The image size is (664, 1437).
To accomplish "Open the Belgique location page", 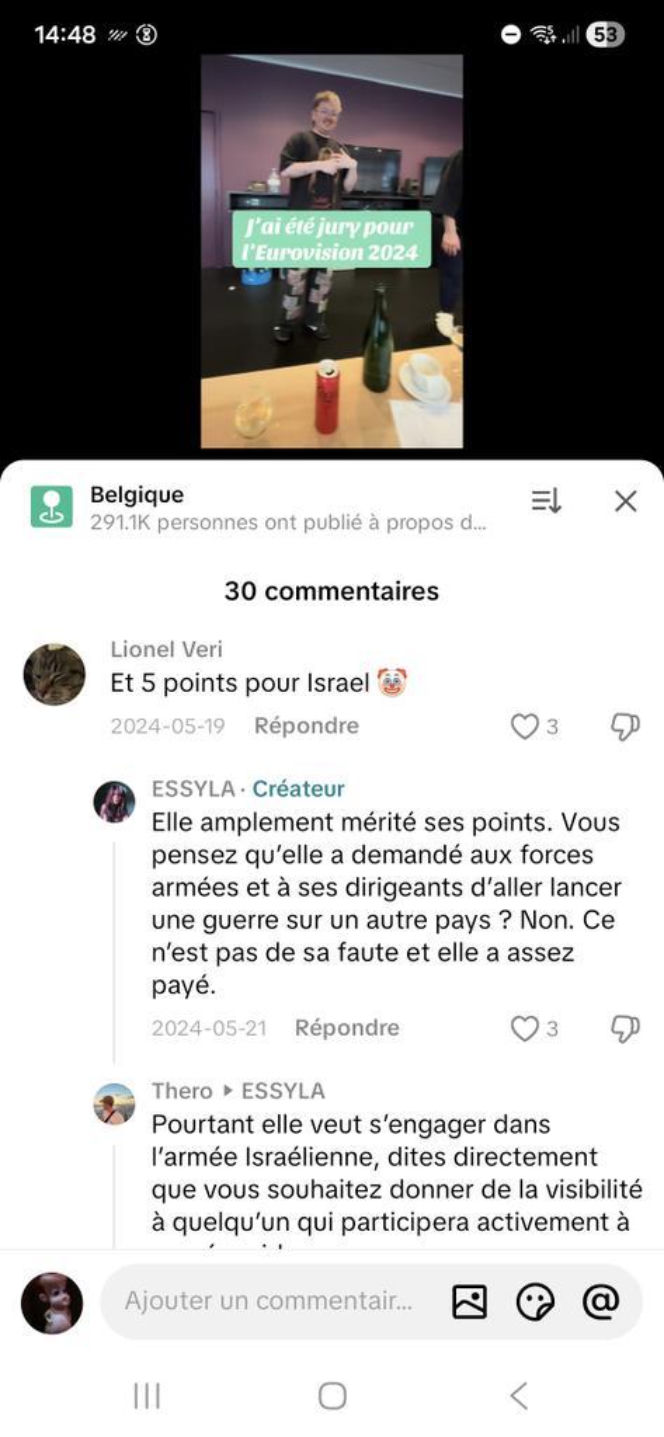I will [137, 495].
